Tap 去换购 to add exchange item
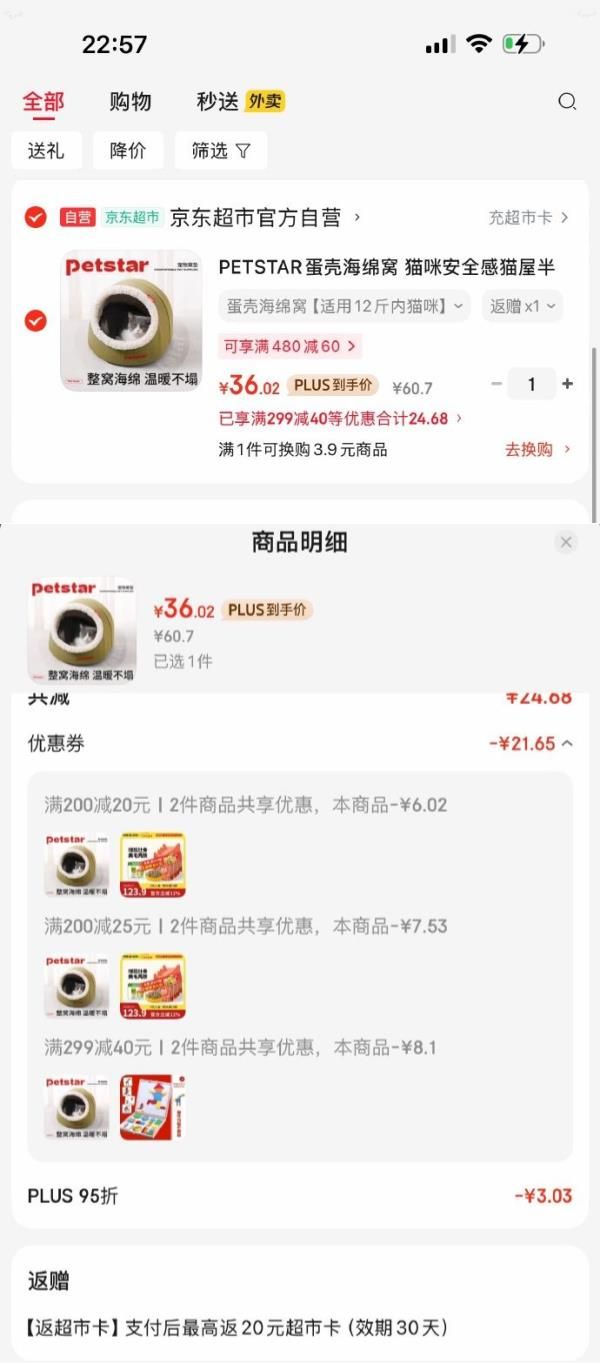Image resolution: width=600 pixels, height=1364 pixels. (537, 449)
